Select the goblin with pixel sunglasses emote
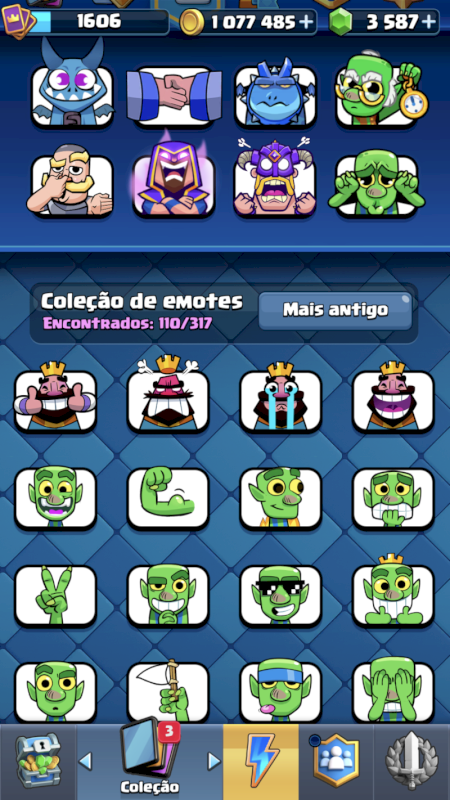Screen dimensions: 450x800 click(281, 595)
